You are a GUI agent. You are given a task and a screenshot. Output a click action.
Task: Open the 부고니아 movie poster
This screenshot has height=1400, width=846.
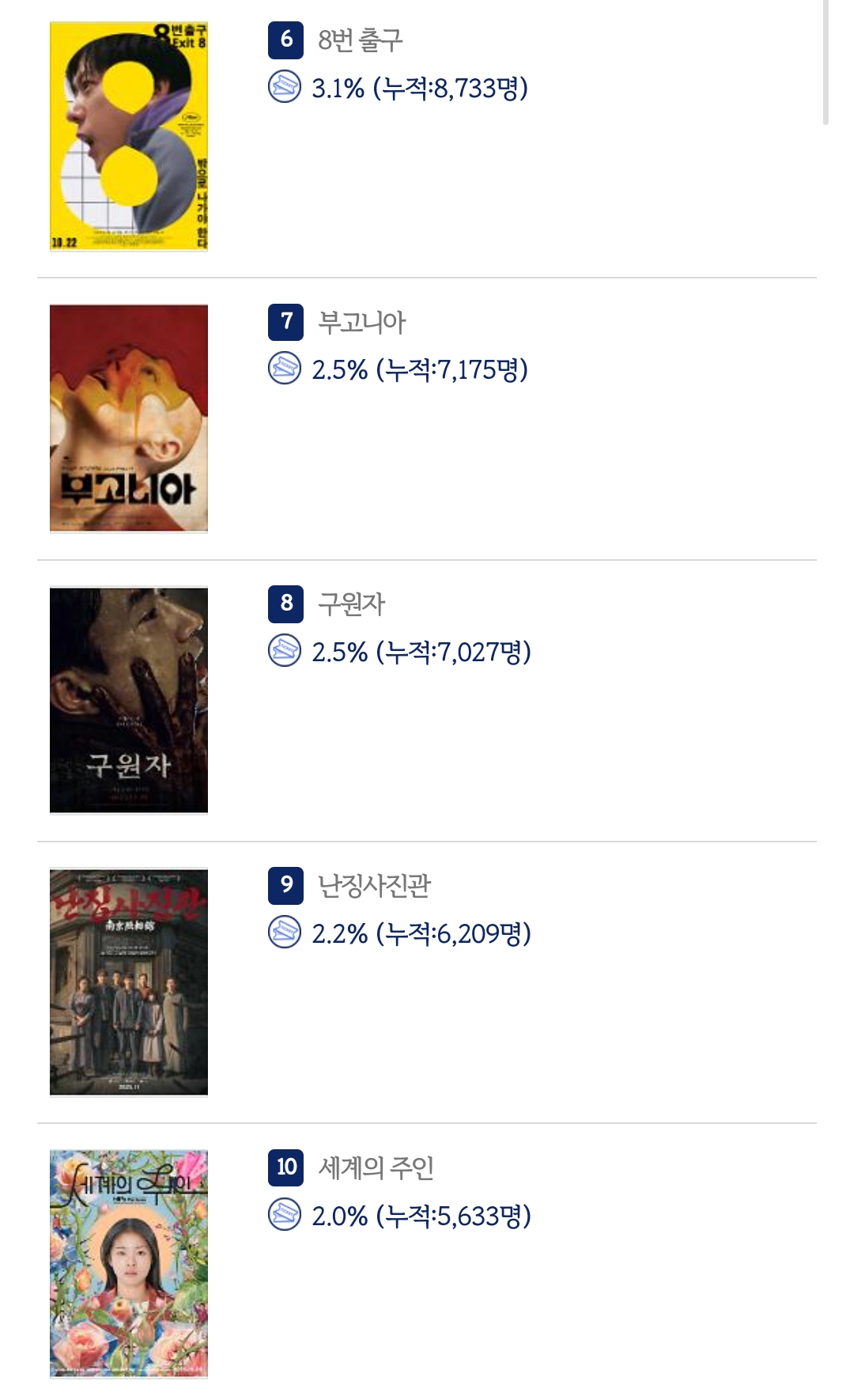tap(129, 418)
